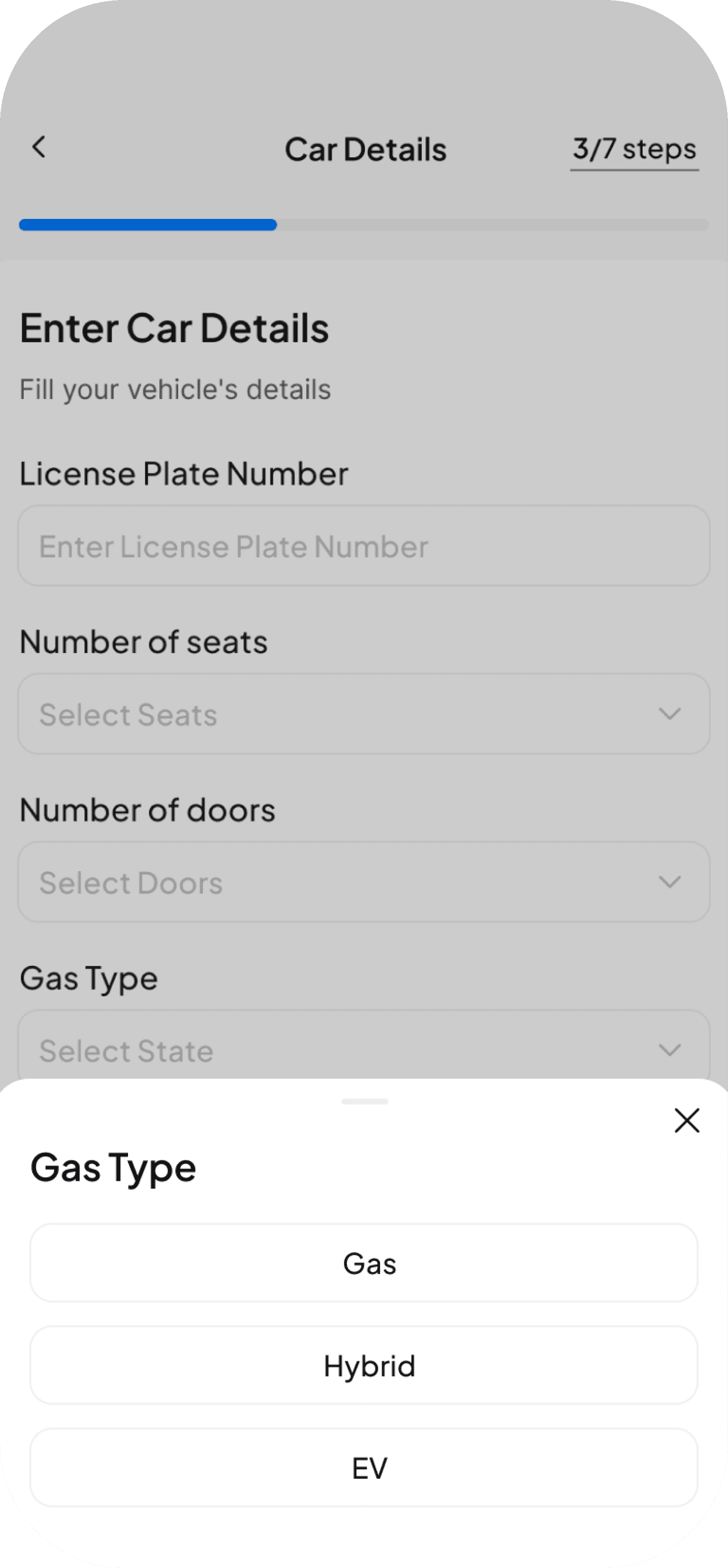The width and height of the screenshot is (728, 1568).
Task: Expand the Select Seats dropdown
Action: pyautogui.click(x=364, y=713)
